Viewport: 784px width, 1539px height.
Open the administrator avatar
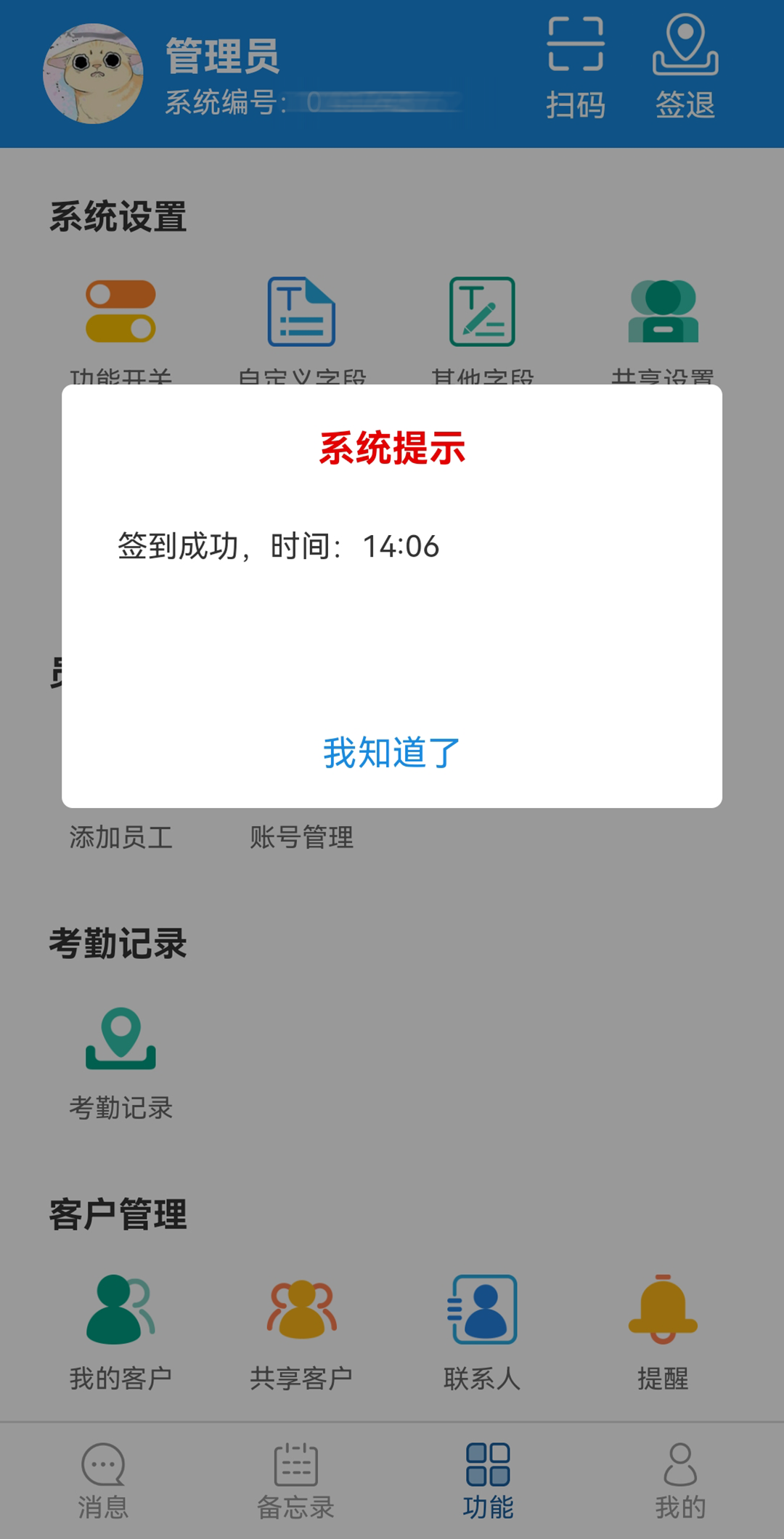[93, 73]
